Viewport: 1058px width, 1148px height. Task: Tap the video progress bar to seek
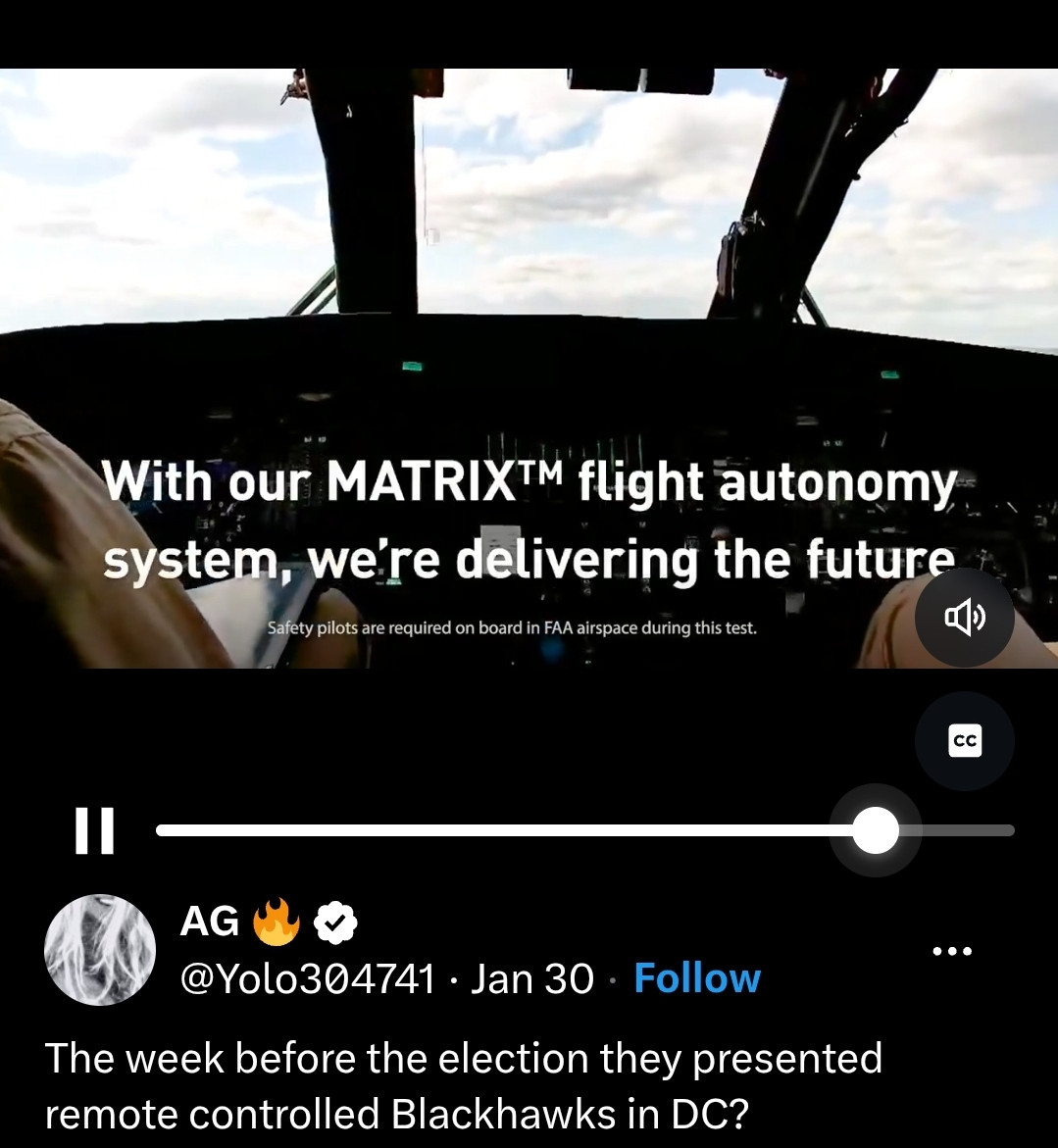pos(510,831)
